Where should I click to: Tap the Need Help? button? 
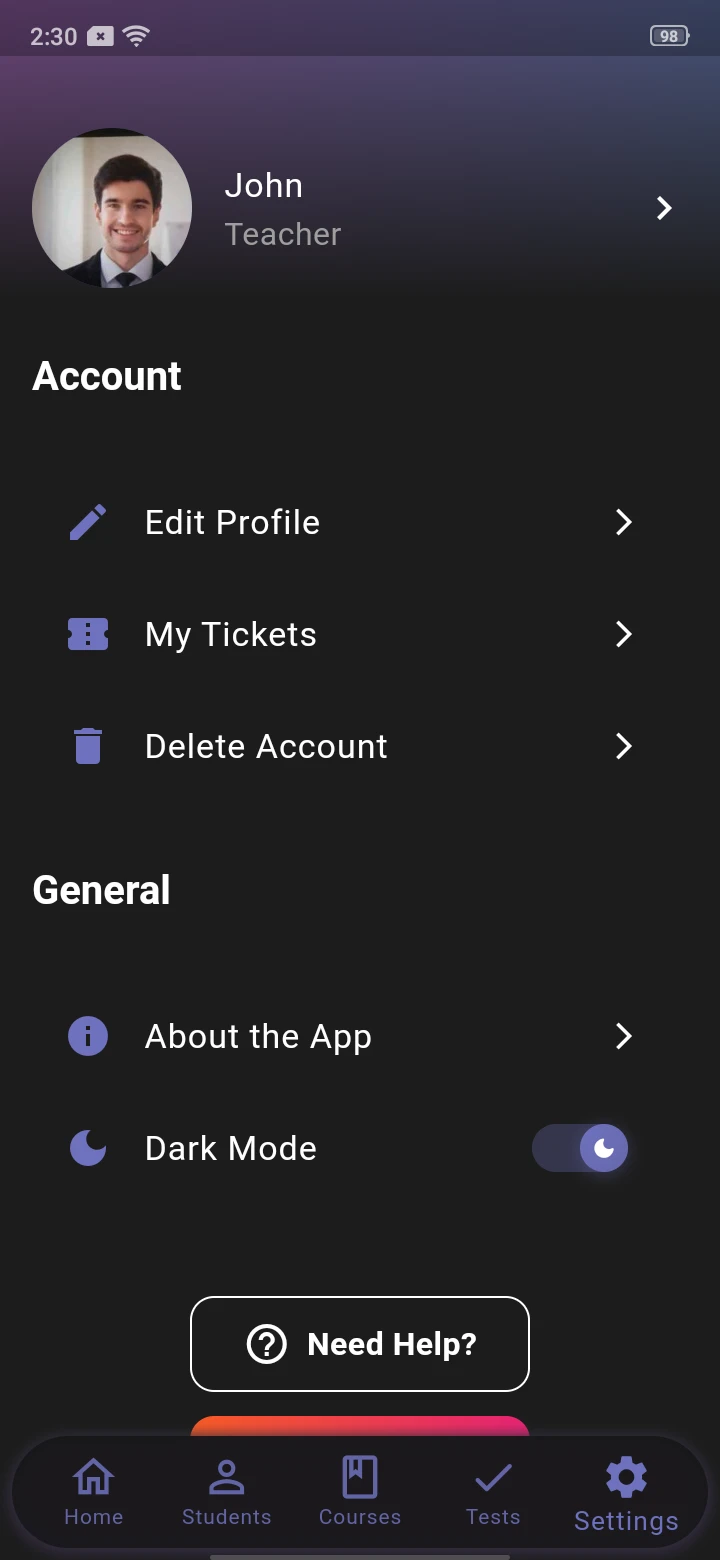pos(360,1344)
